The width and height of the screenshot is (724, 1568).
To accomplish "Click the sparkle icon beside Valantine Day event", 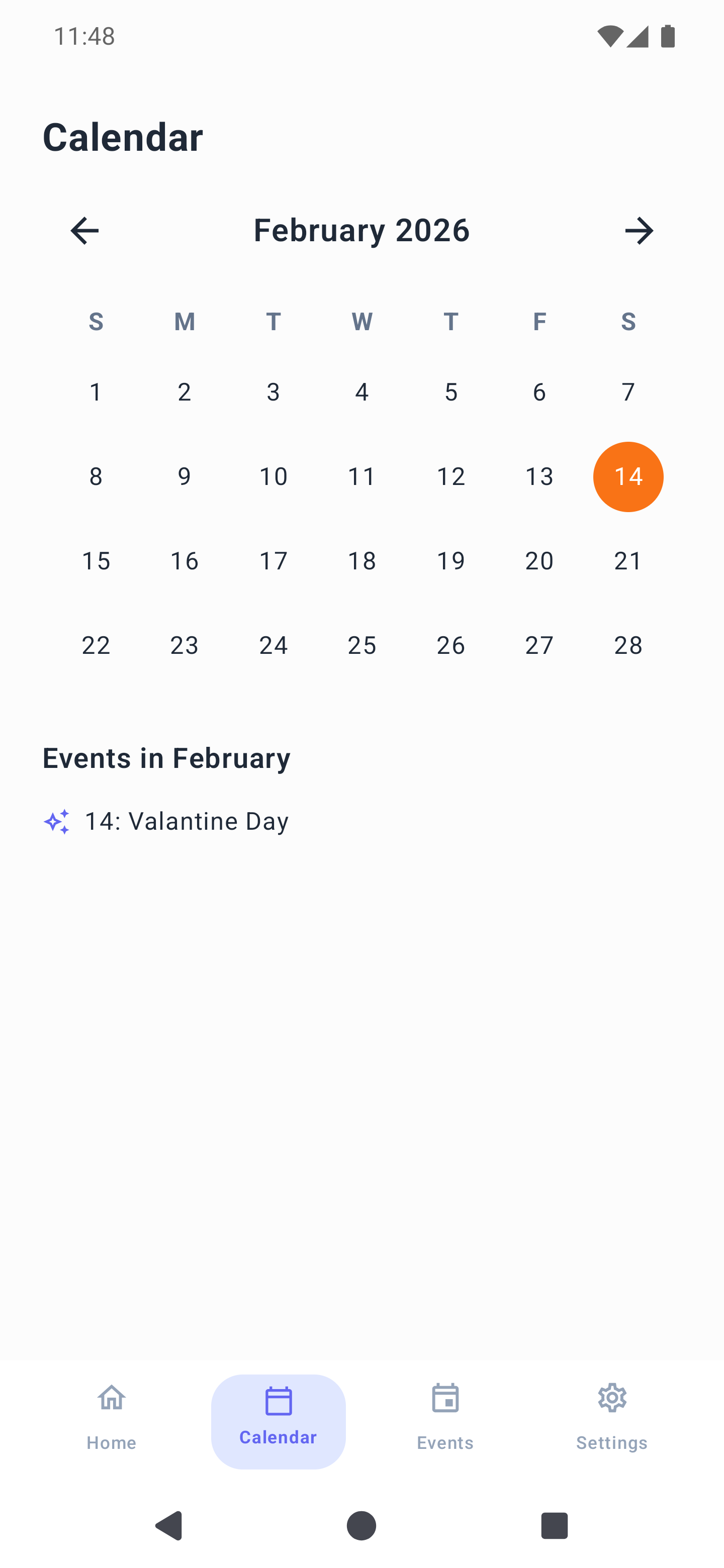I will click(58, 821).
